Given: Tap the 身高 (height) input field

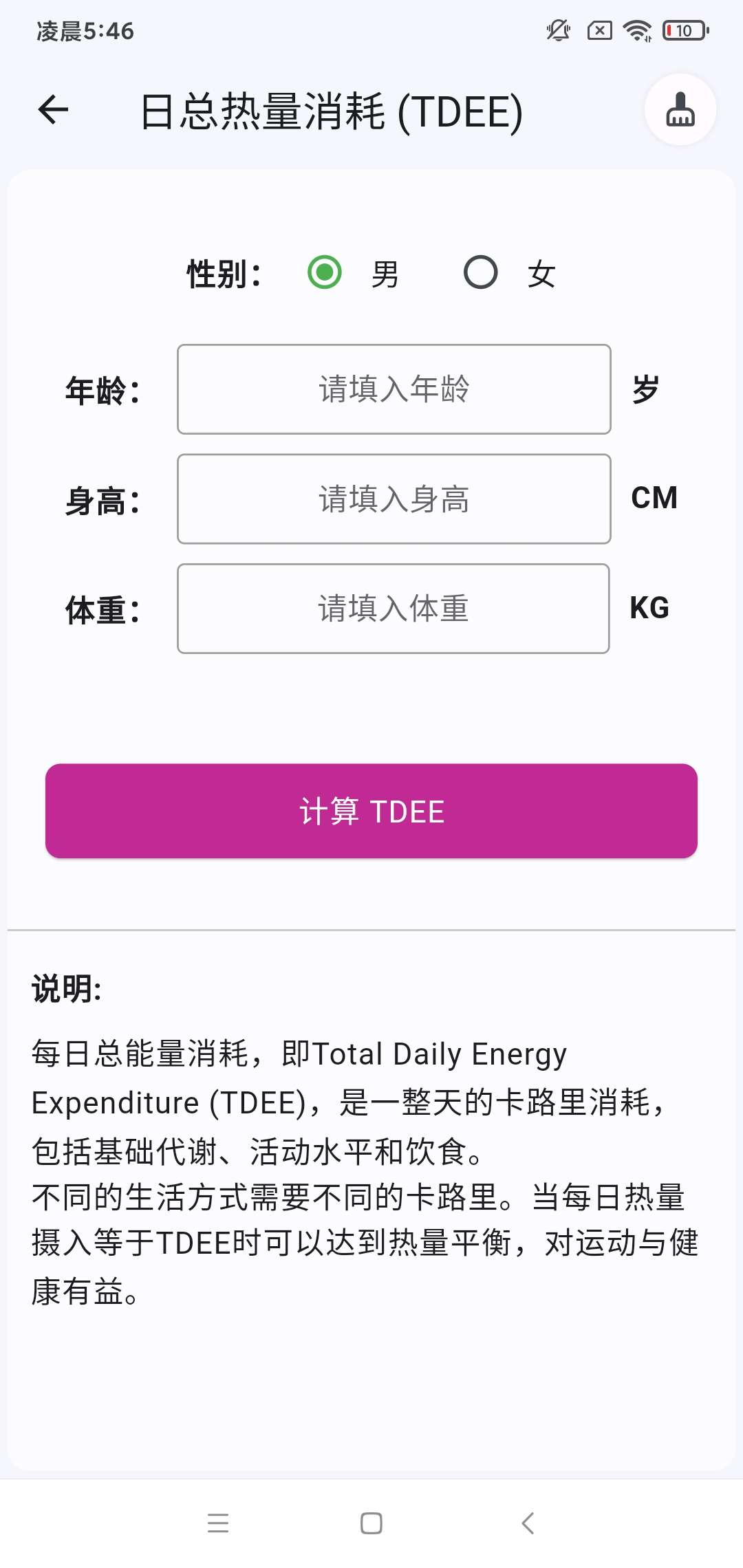Looking at the screenshot, I should coord(394,499).
